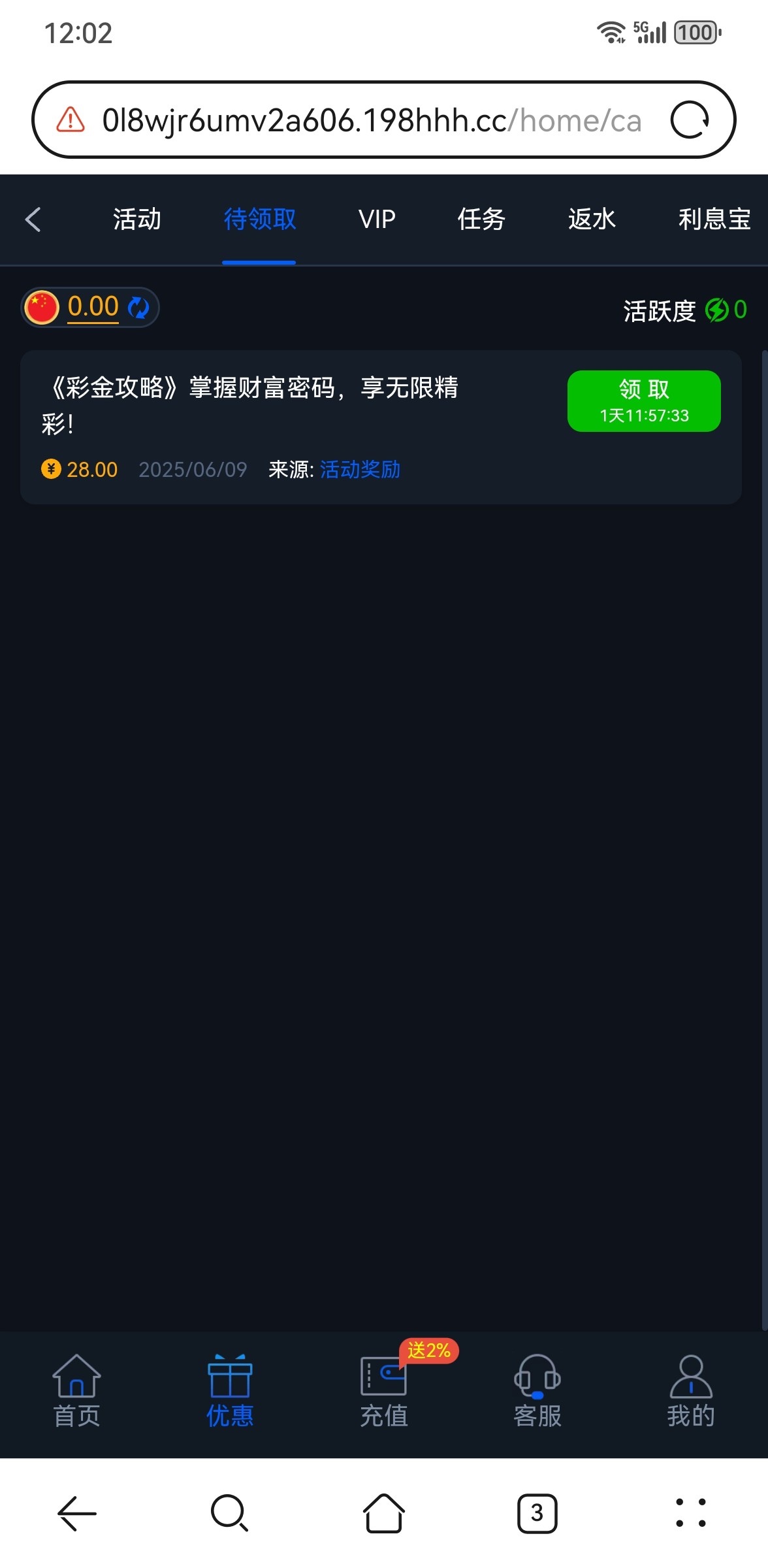
Task: Go back using the top-left arrow
Action: [33, 220]
